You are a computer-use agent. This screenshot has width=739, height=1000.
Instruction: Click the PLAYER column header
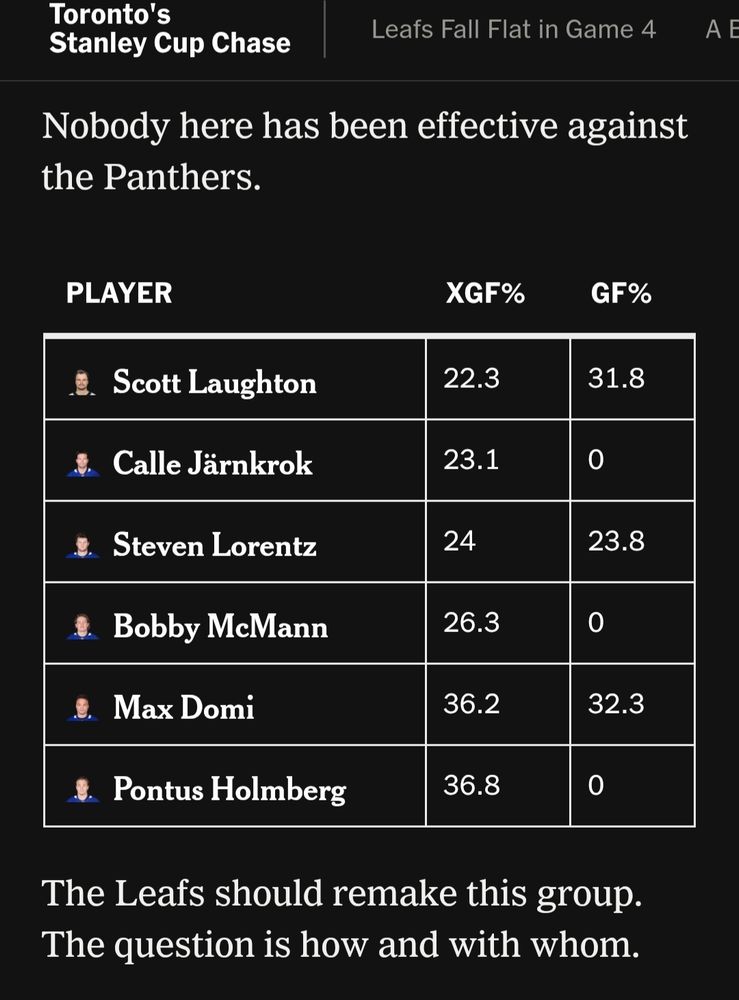[120, 293]
